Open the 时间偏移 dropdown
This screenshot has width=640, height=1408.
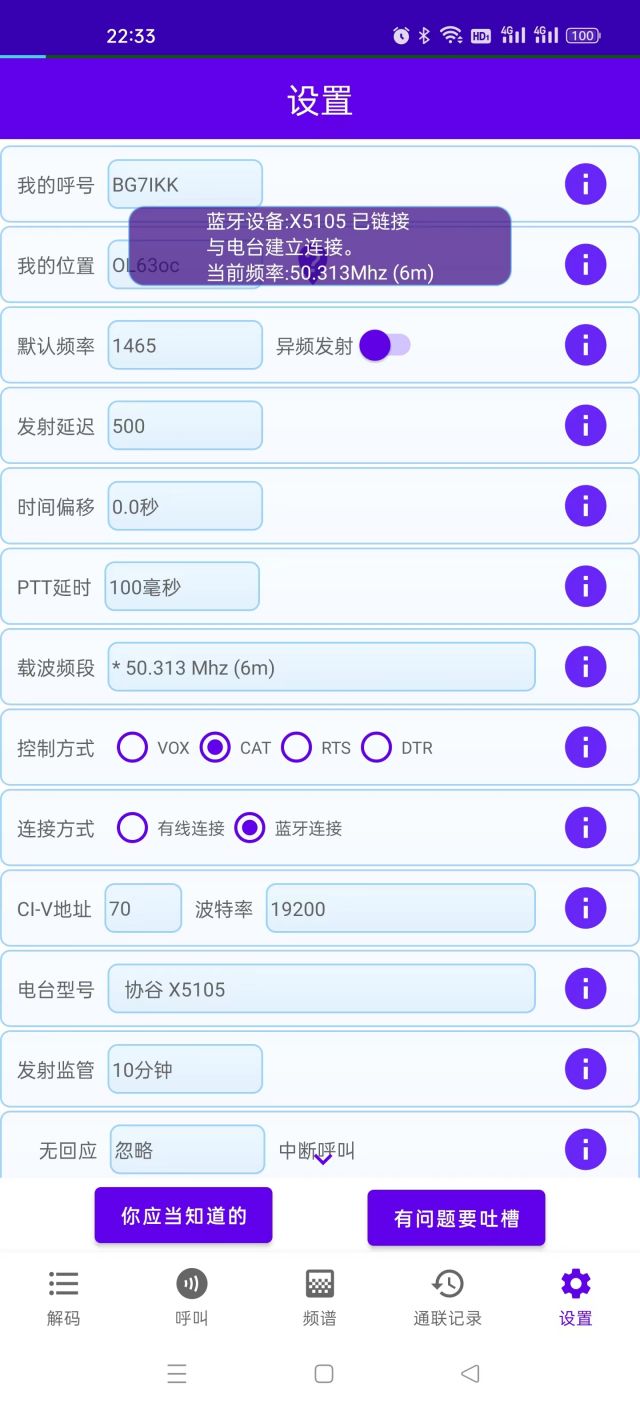click(185, 507)
